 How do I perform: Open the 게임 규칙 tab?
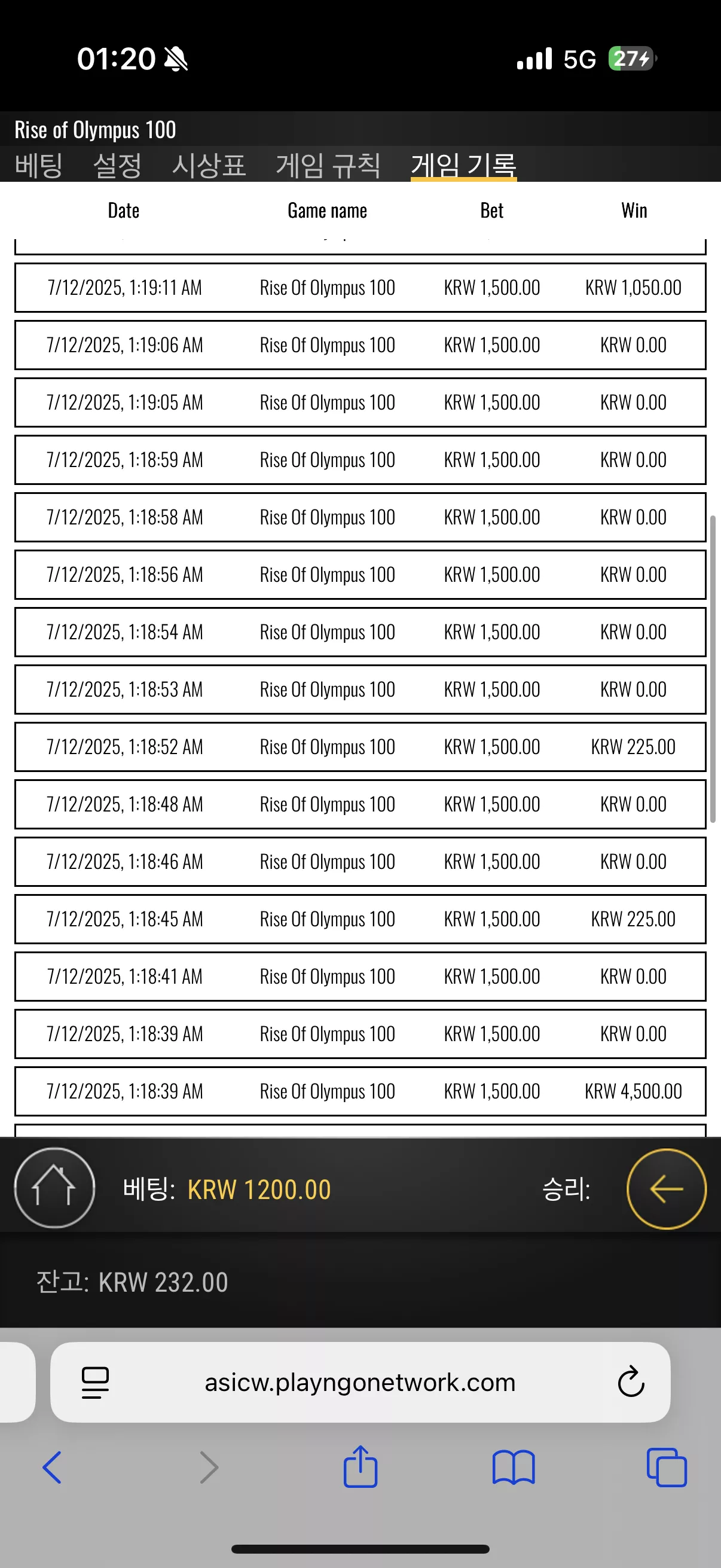tap(328, 165)
